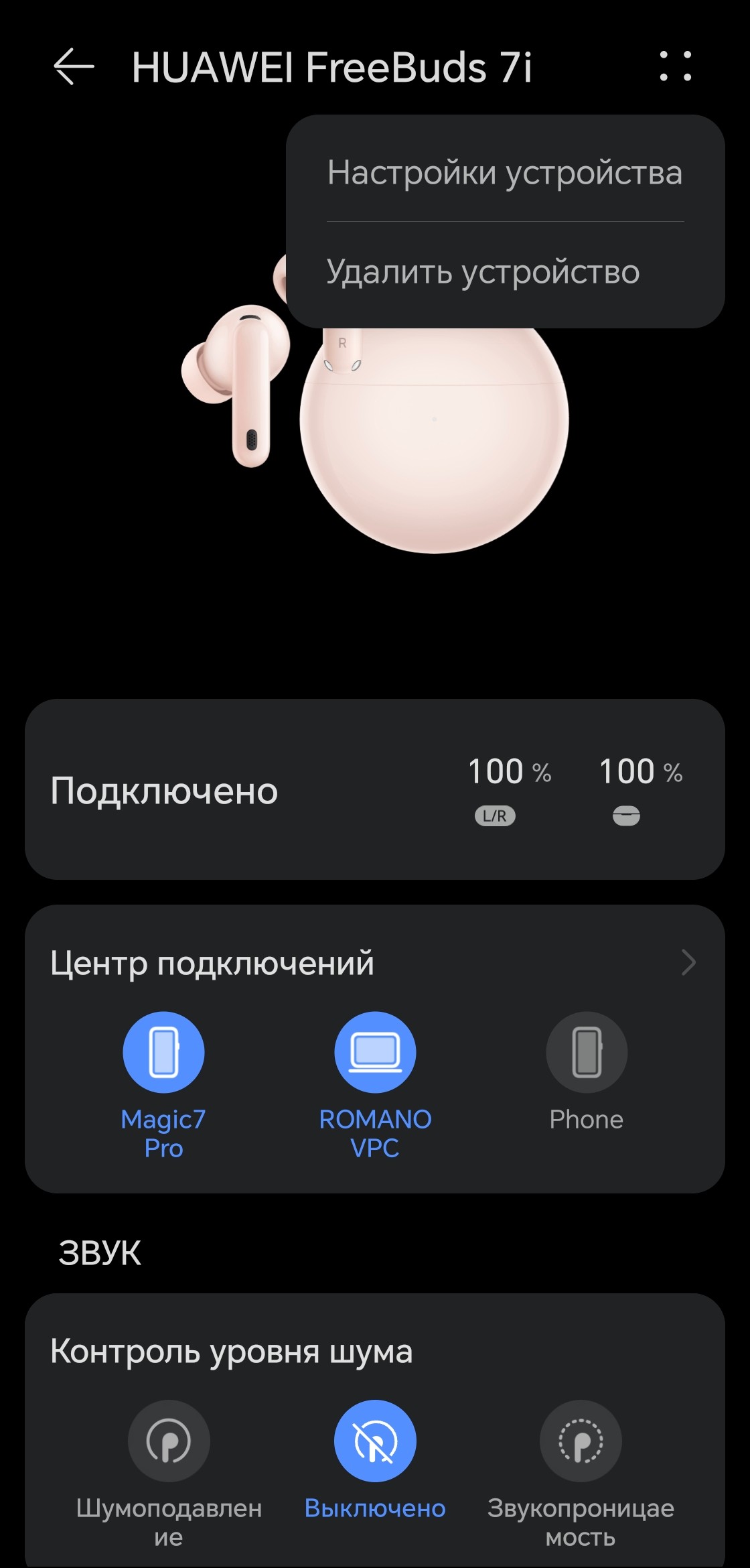Open Настройки устройства from the menu
Screen dimensions: 750x1568
pos(505,173)
